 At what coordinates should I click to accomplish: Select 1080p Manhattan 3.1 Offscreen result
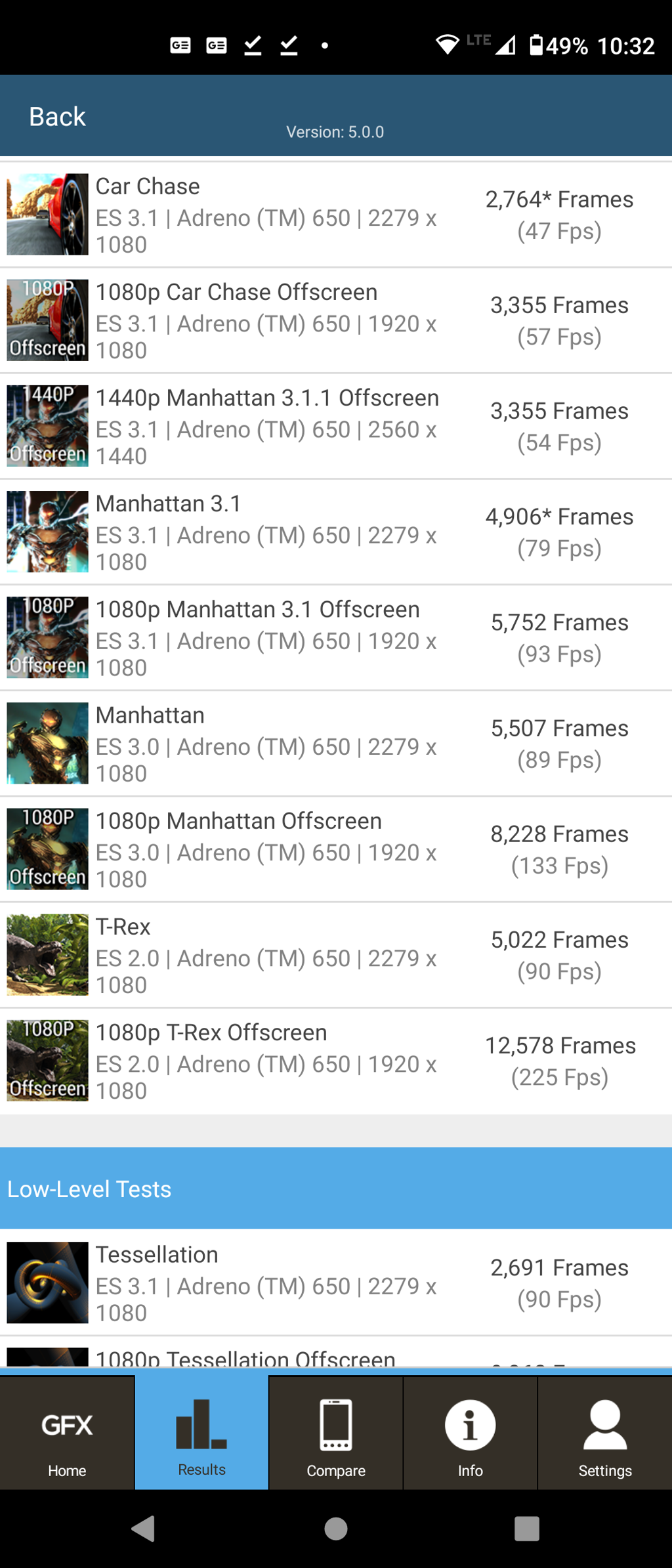335,637
